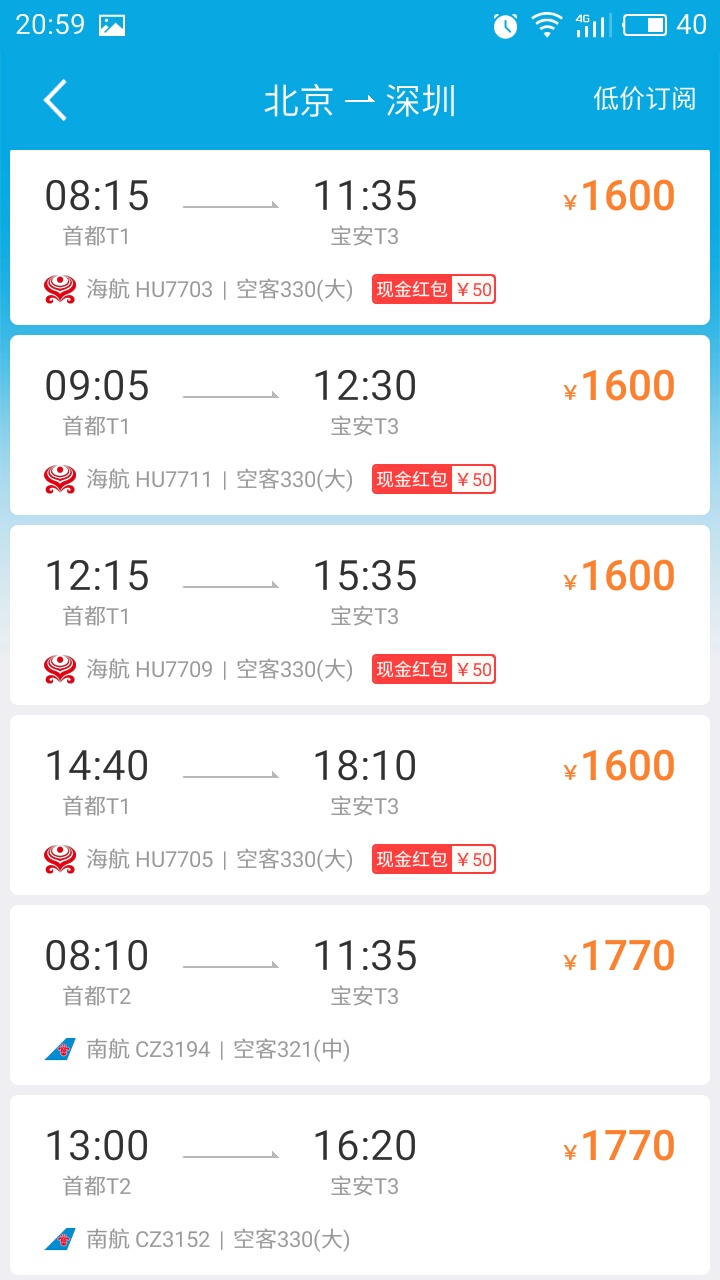Go back using the top-left arrow
This screenshot has width=720, height=1280.
click(56, 100)
